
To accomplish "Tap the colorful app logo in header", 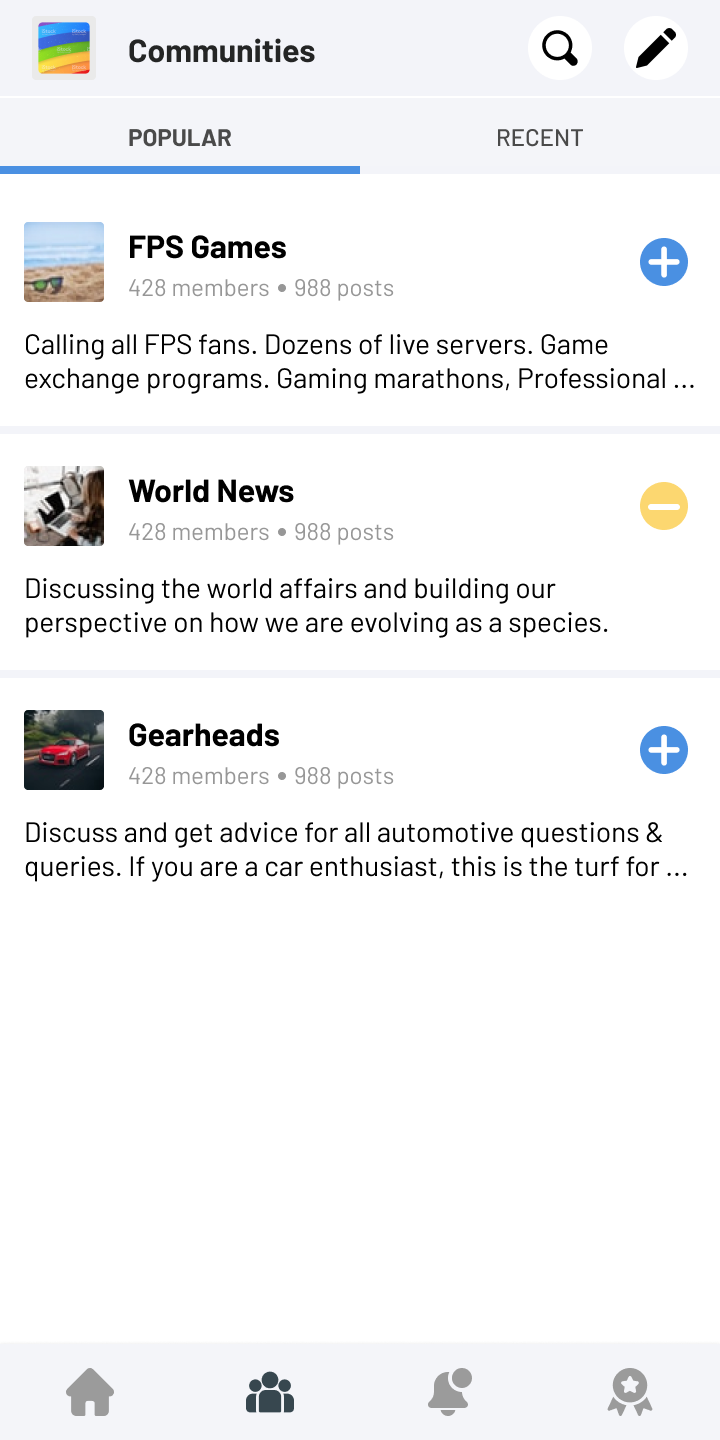I will pos(64,48).
